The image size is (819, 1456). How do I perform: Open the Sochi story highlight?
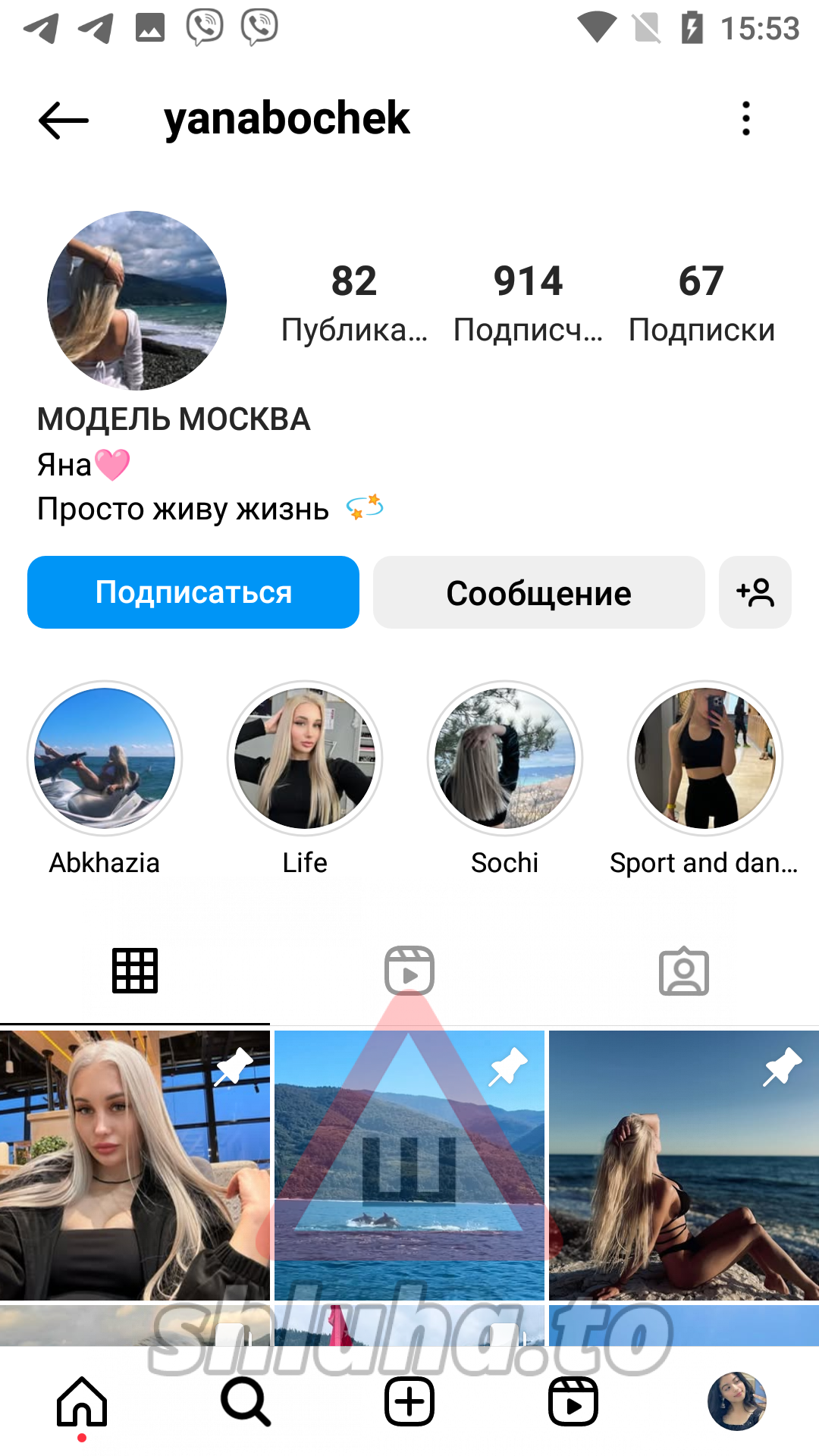tap(505, 758)
